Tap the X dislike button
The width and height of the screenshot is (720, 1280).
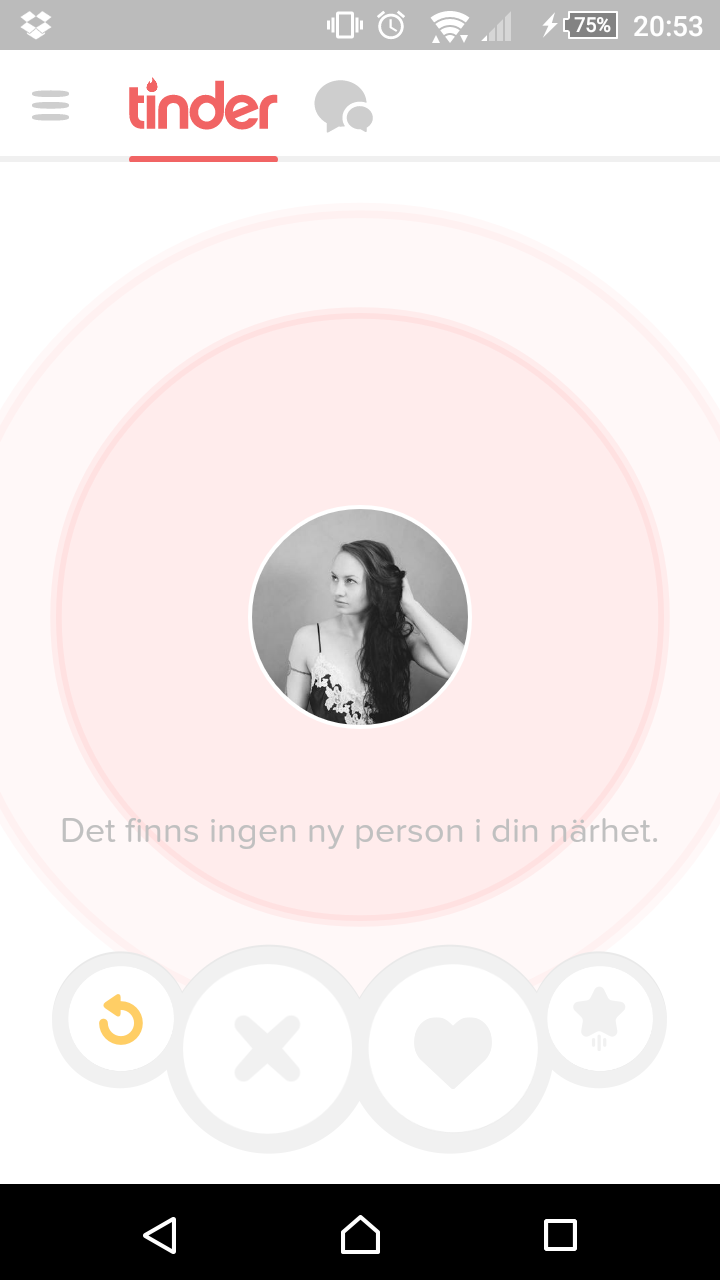click(267, 1048)
